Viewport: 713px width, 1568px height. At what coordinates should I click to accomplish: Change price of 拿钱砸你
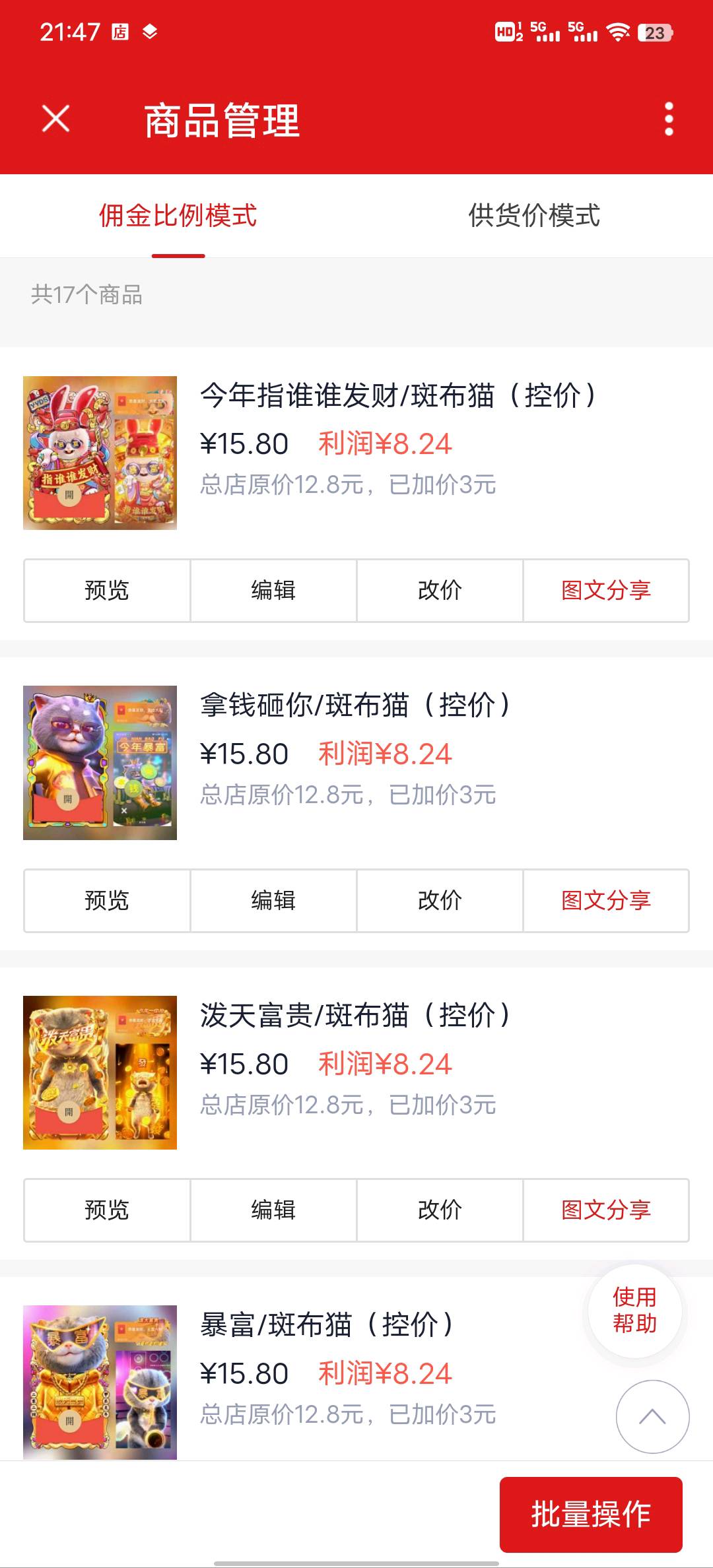(x=440, y=901)
